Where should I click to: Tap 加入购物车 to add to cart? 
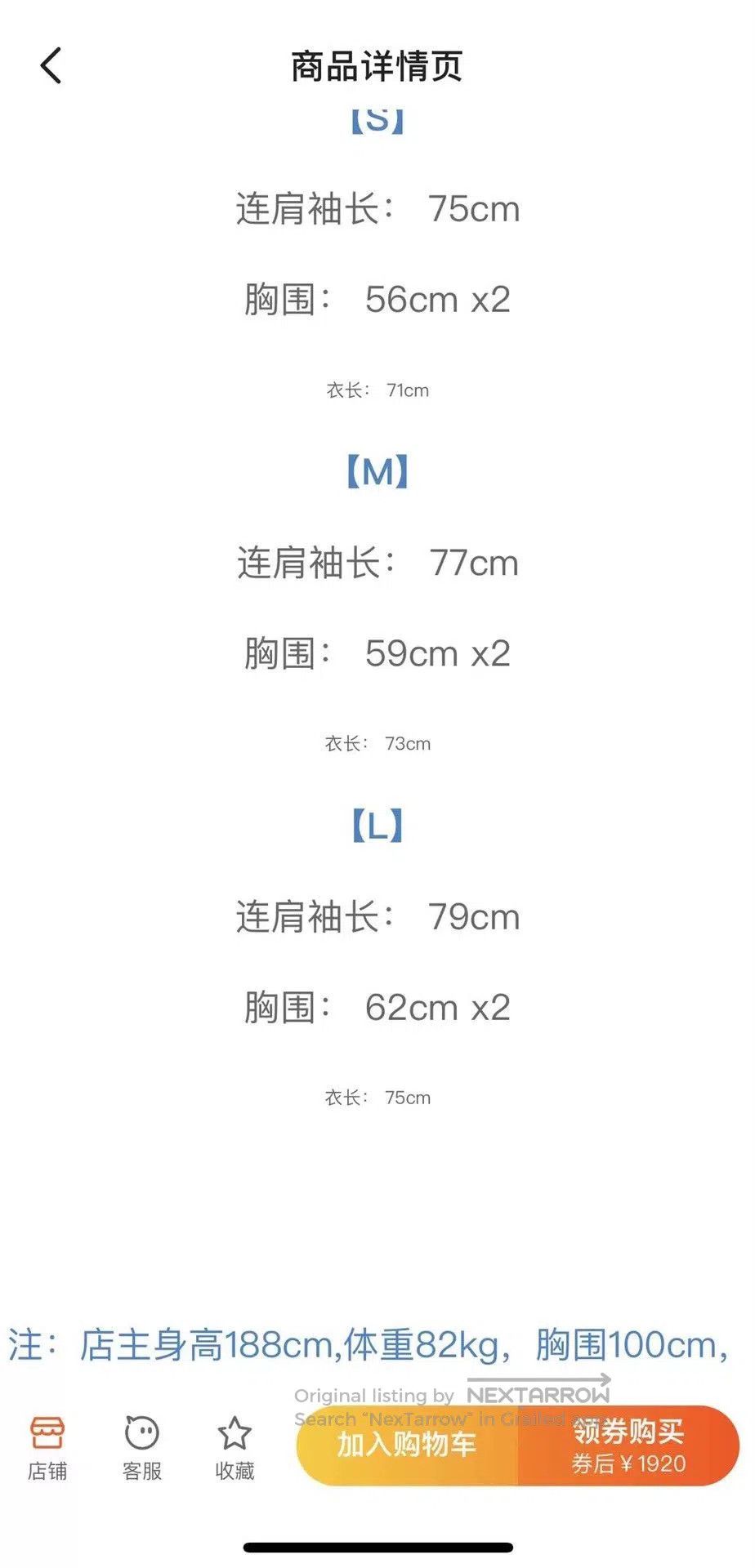pyautogui.click(x=407, y=1445)
